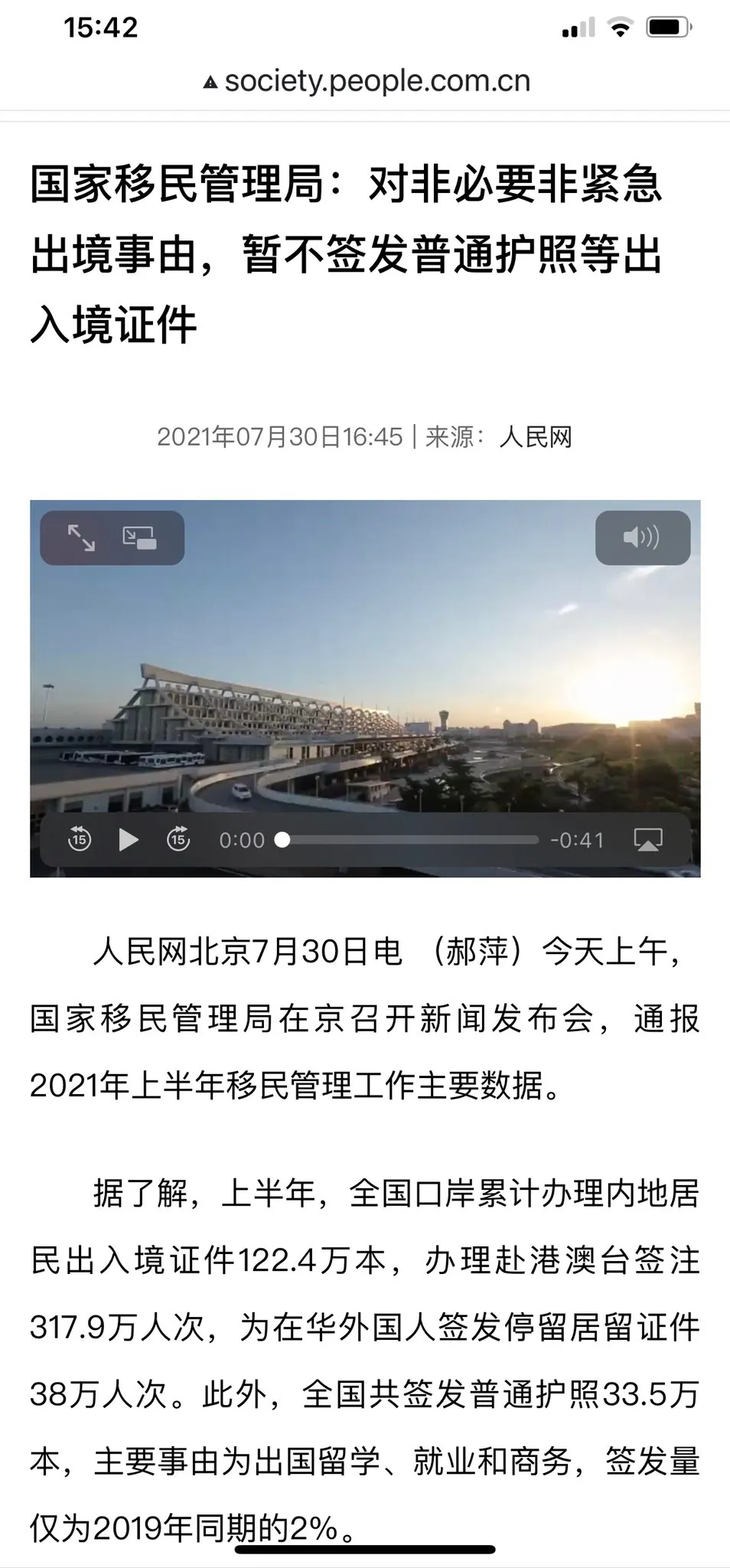Open the 人民网 source link
Image resolution: width=730 pixels, height=1568 pixels.
point(536,437)
